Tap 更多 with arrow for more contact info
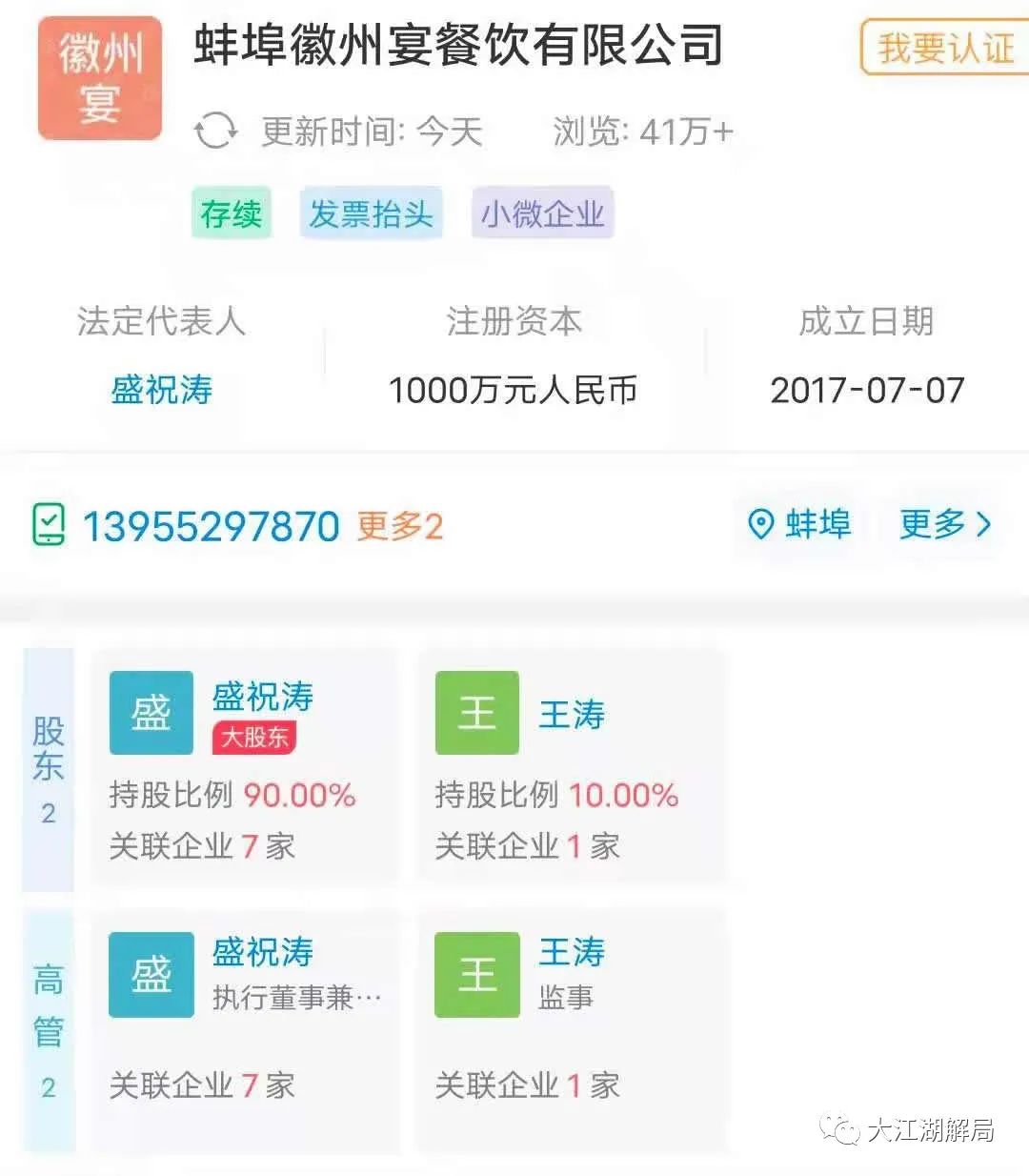Viewport: 1029px width, 1176px height. [x=945, y=524]
